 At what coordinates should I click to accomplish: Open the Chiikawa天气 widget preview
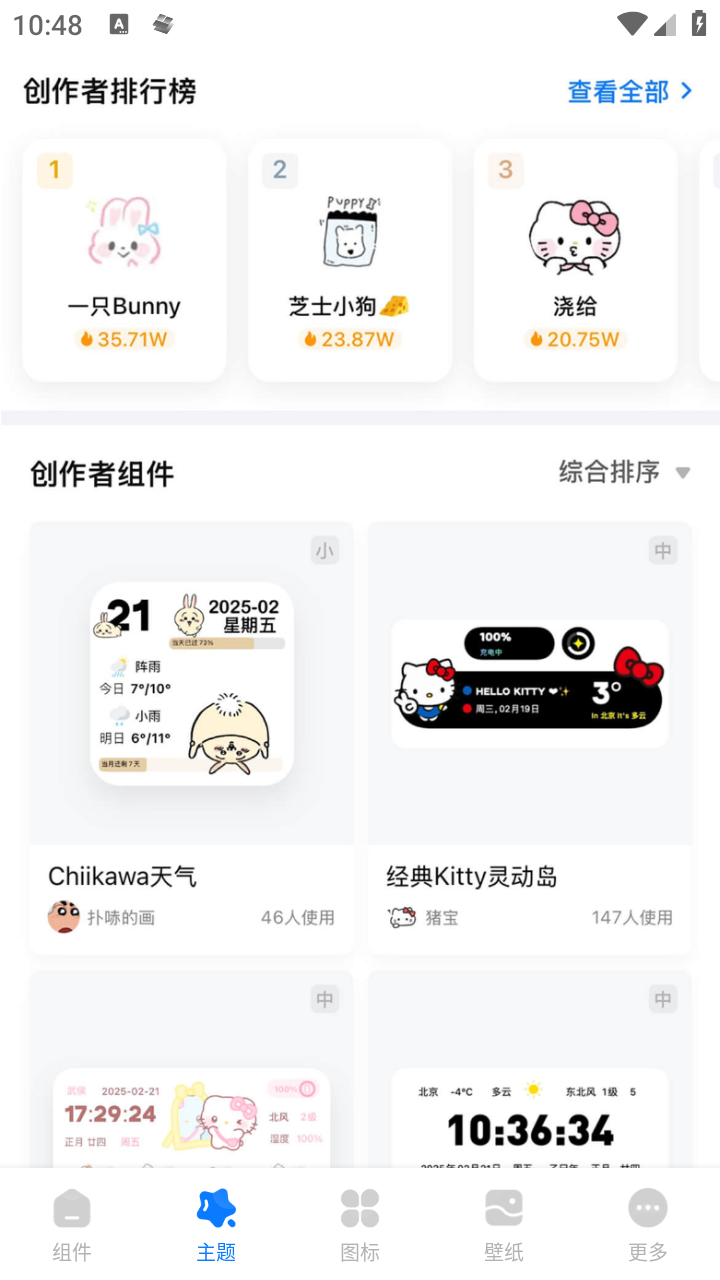coord(191,683)
